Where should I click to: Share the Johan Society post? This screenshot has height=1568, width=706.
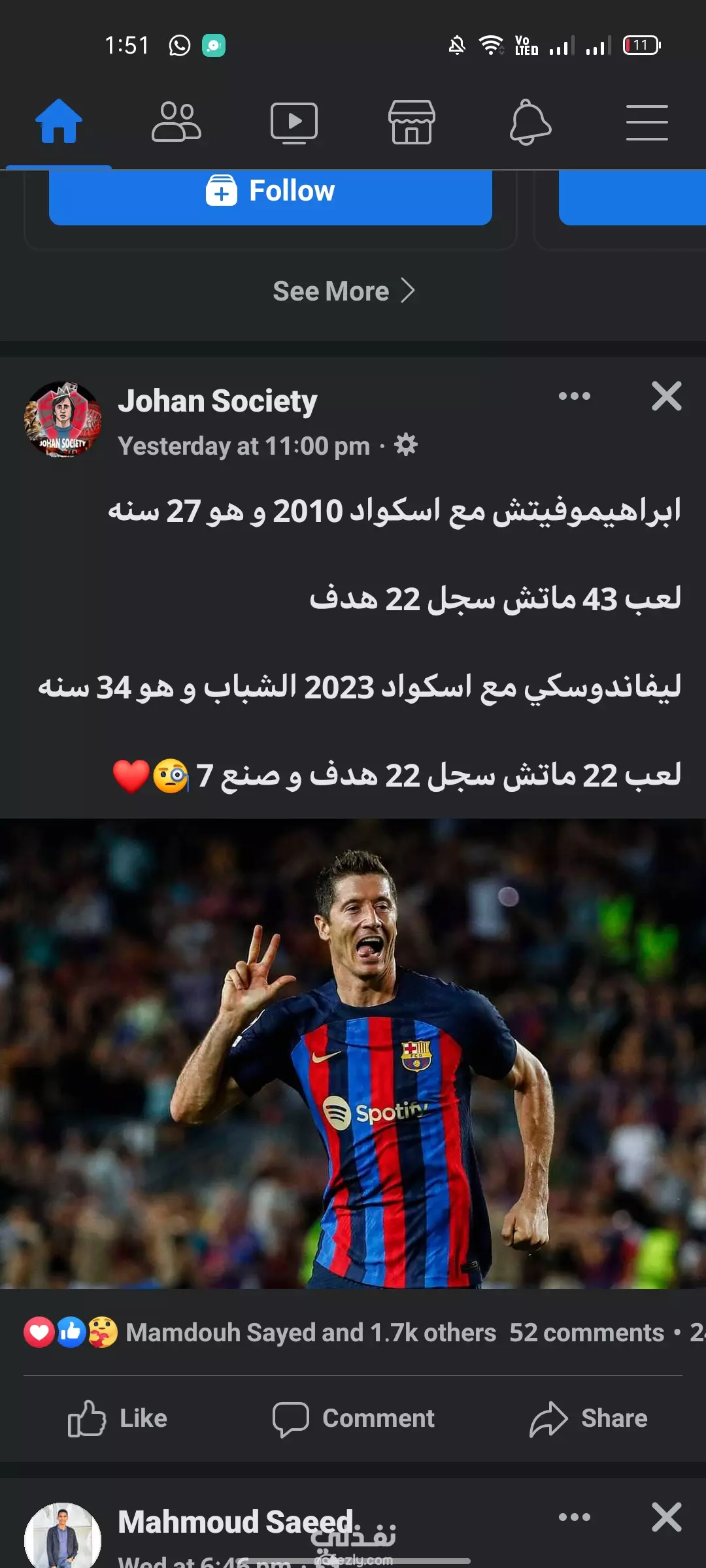pyautogui.click(x=588, y=1418)
